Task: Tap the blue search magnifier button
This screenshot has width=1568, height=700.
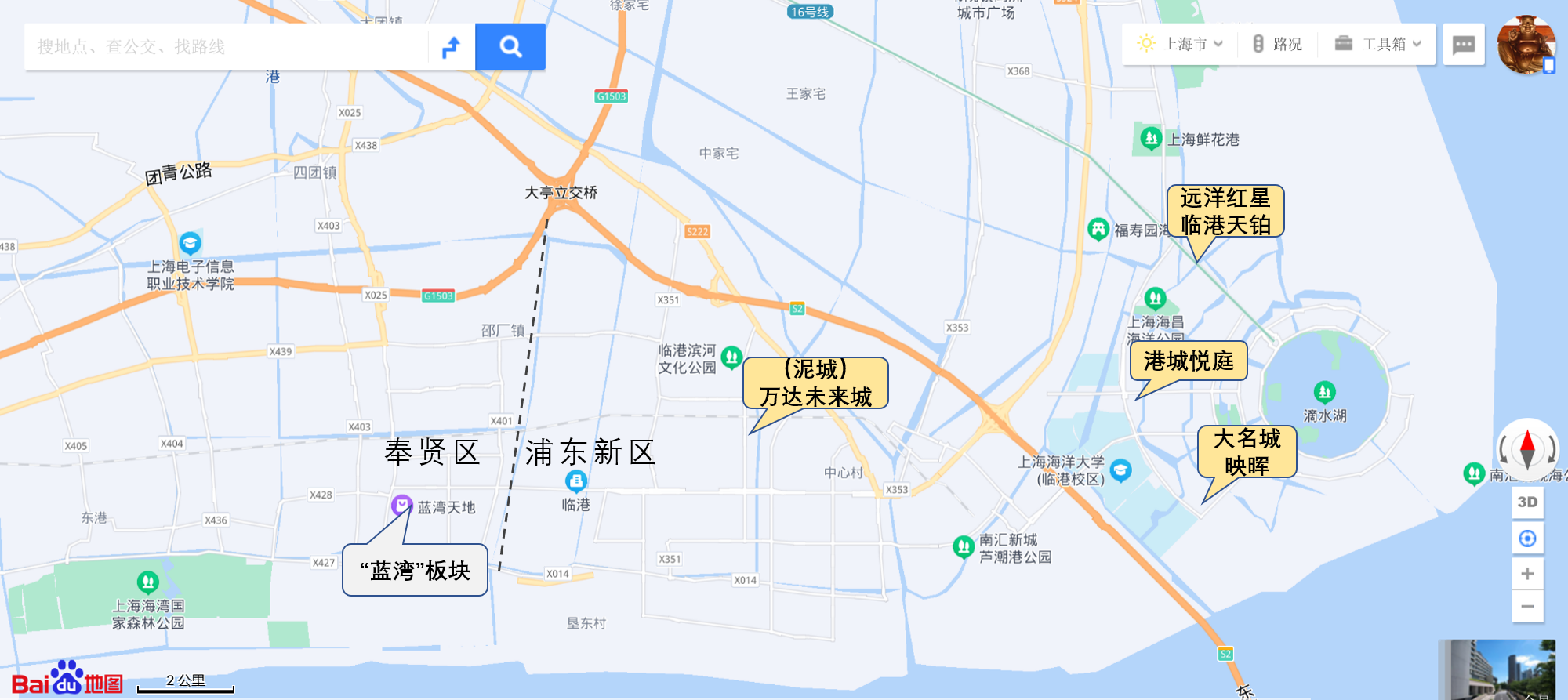Action: [x=510, y=47]
